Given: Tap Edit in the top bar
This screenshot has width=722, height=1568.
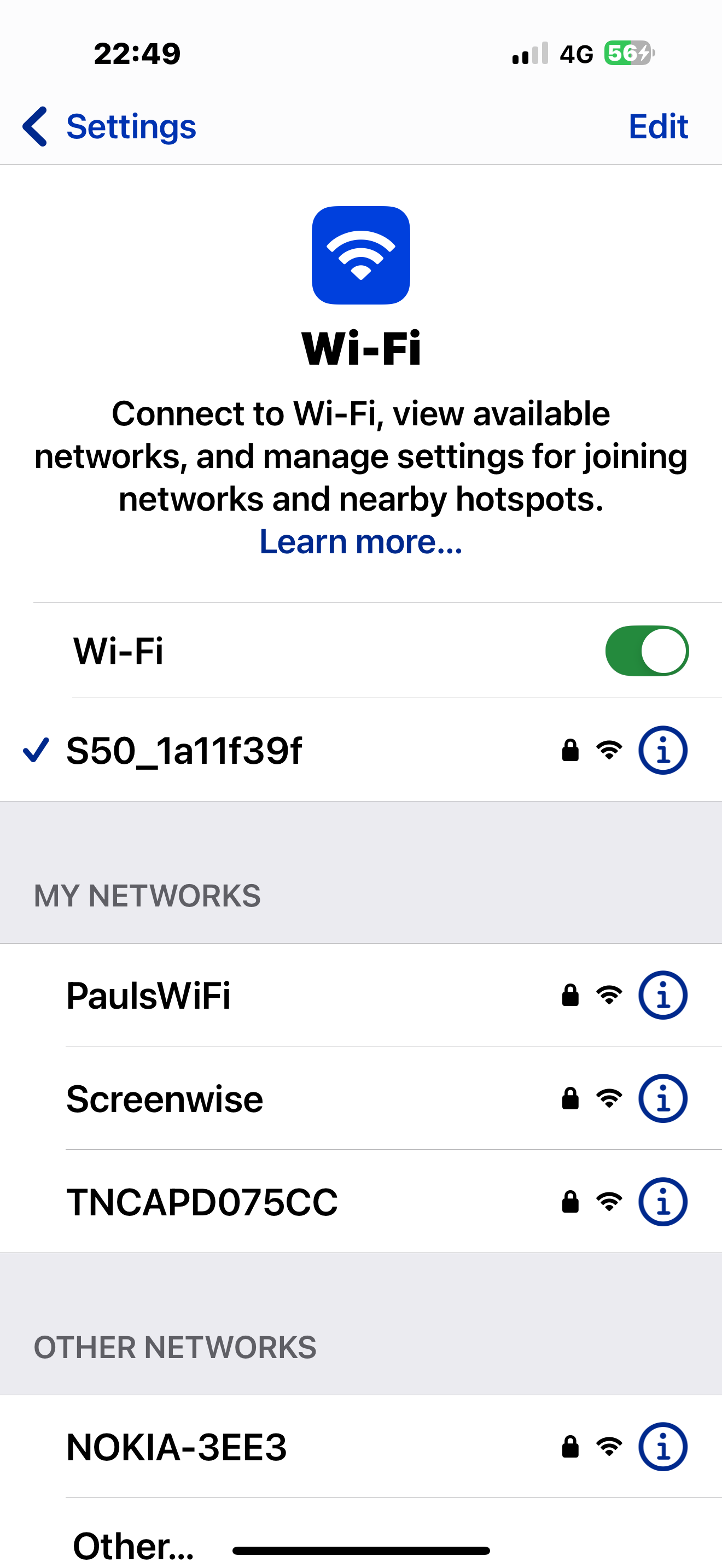Looking at the screenshot, I should point(657,127).
